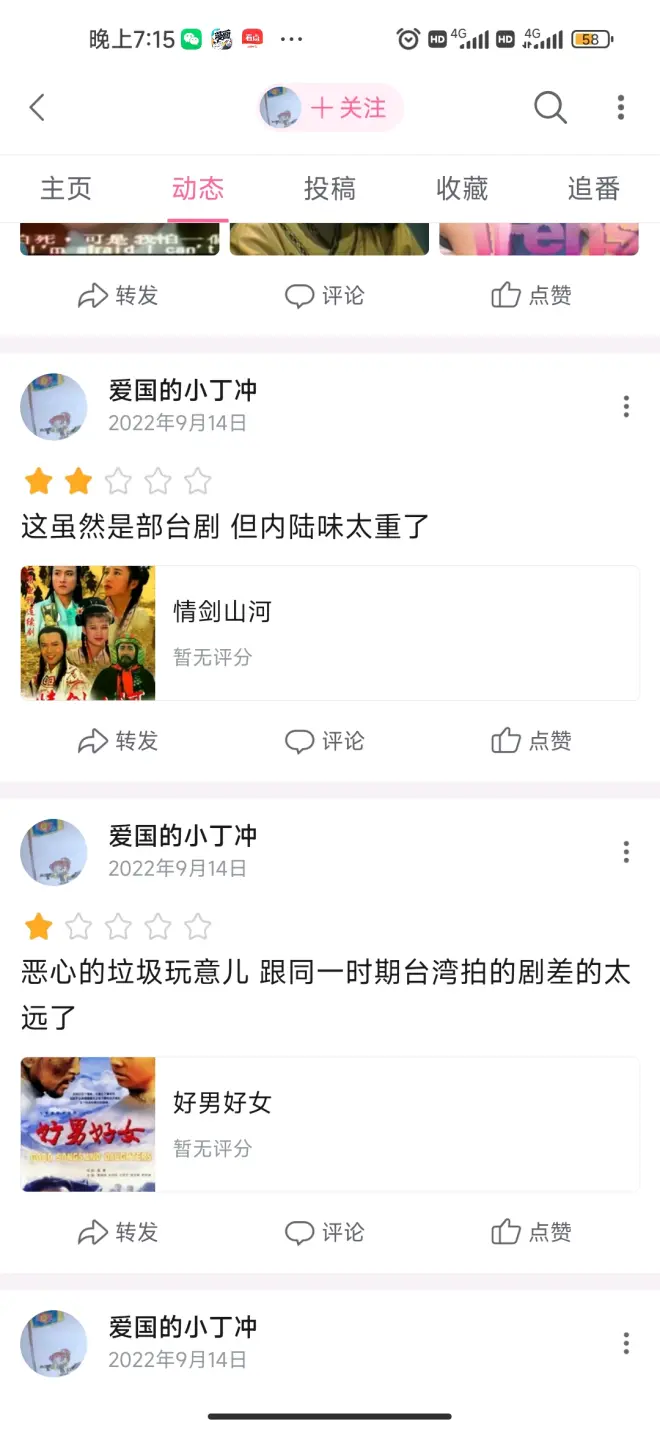Screen dimensions: 660x1430
Task: Select the 动态 tab
Action: pos(198,189)
